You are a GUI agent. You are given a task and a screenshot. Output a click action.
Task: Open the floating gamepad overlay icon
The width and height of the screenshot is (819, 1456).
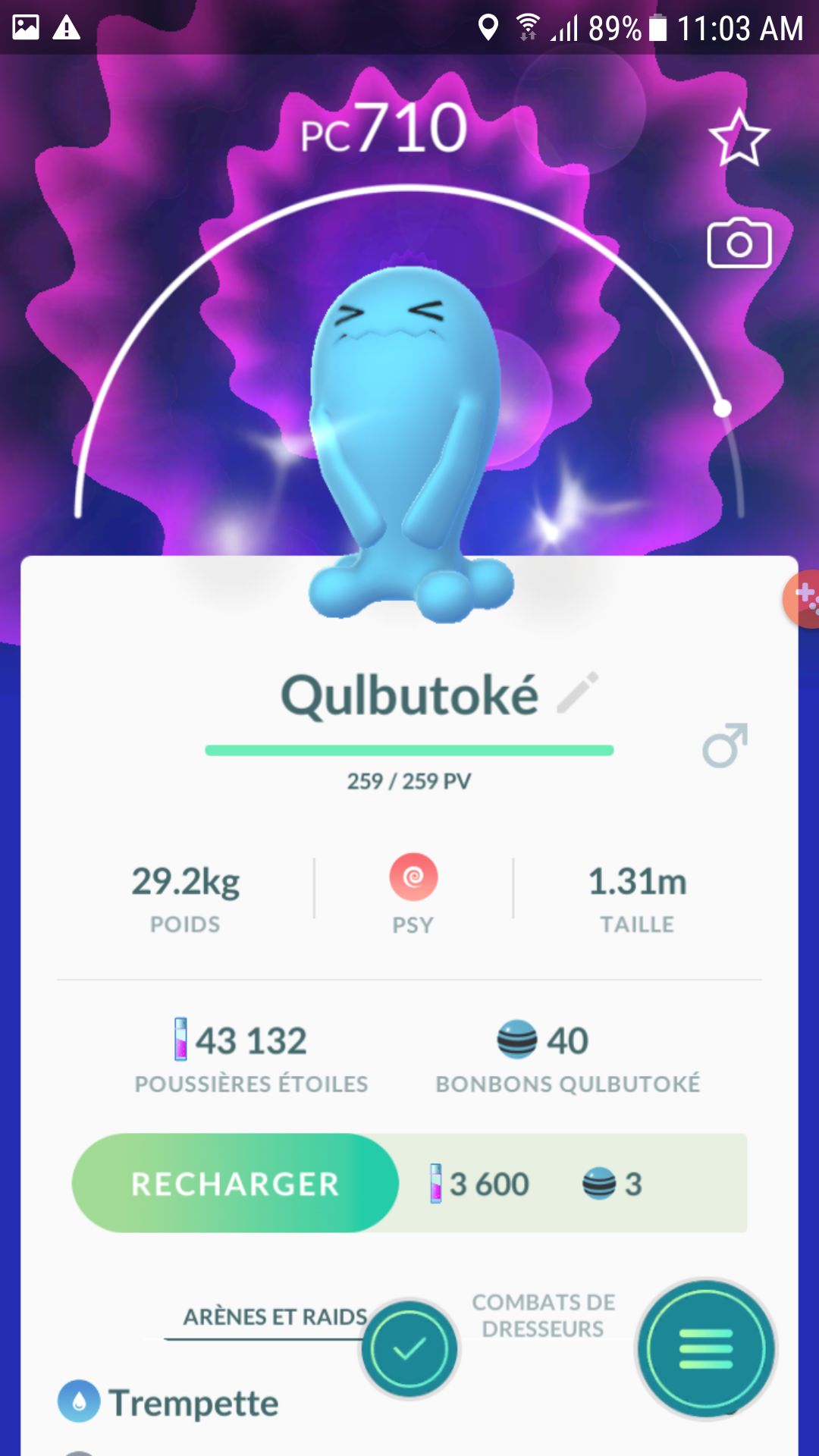tap(804, 598)
